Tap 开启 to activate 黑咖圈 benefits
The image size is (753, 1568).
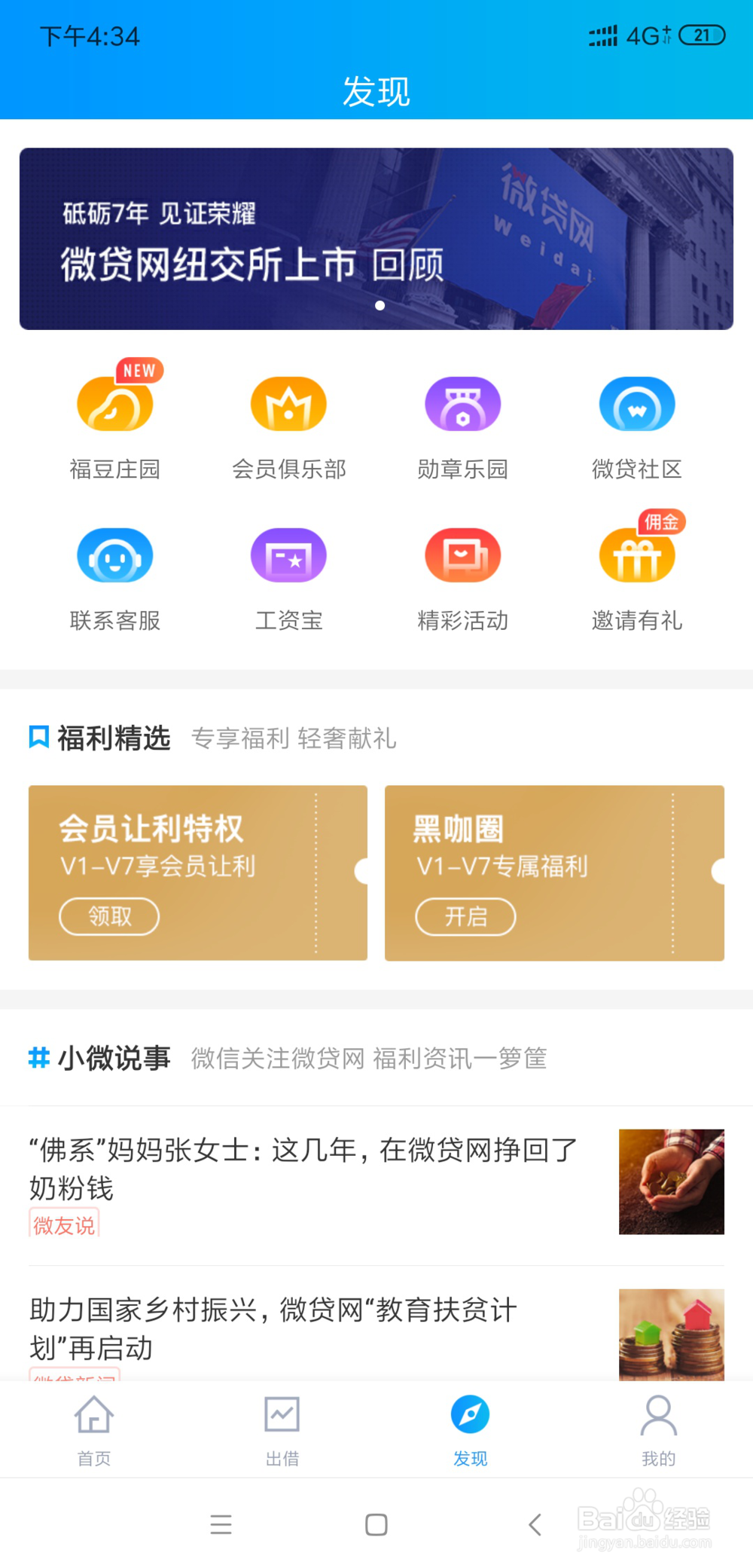pos(465,916)
